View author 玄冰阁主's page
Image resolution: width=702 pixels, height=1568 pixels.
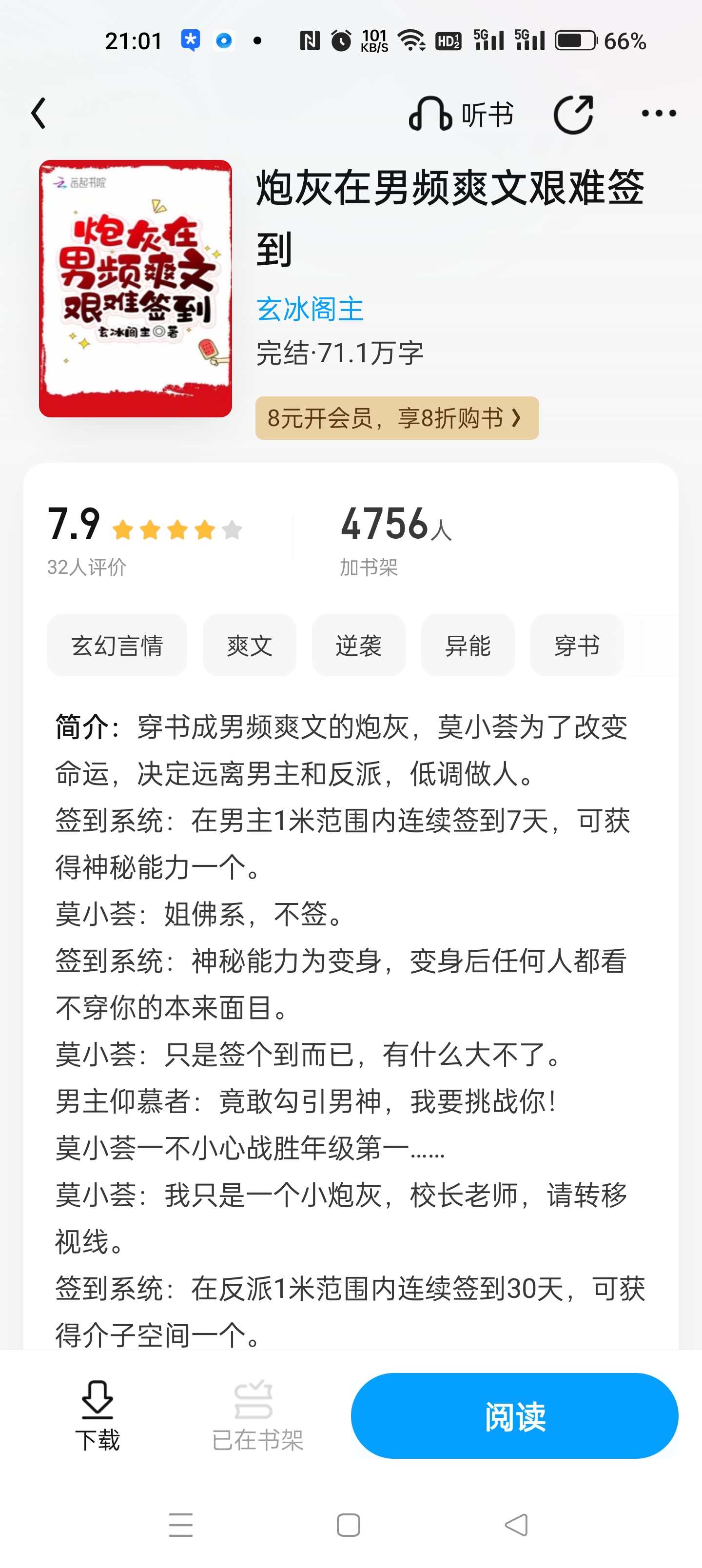[310, 309]
